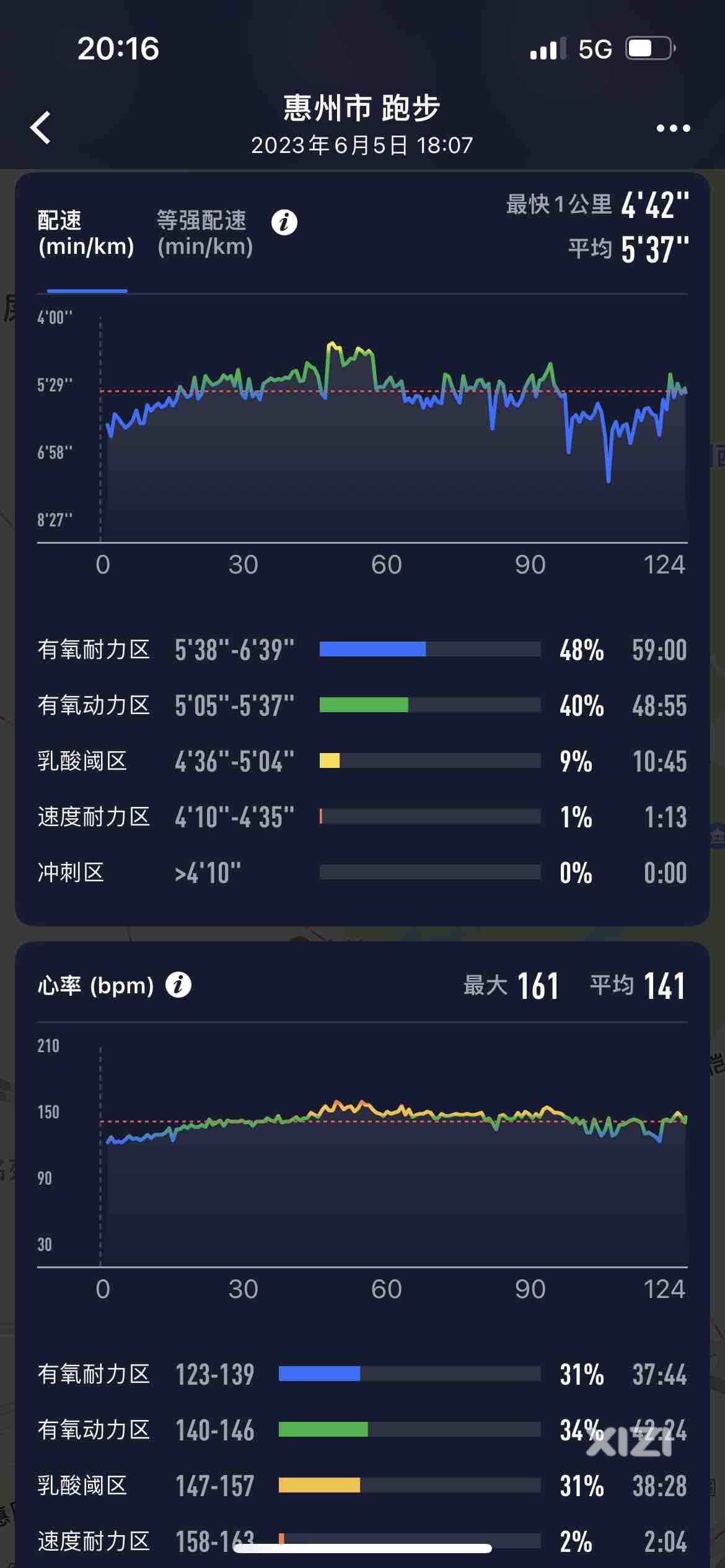
Task: Switch to the 等强配速 tab
Action: tap(204, 233)
